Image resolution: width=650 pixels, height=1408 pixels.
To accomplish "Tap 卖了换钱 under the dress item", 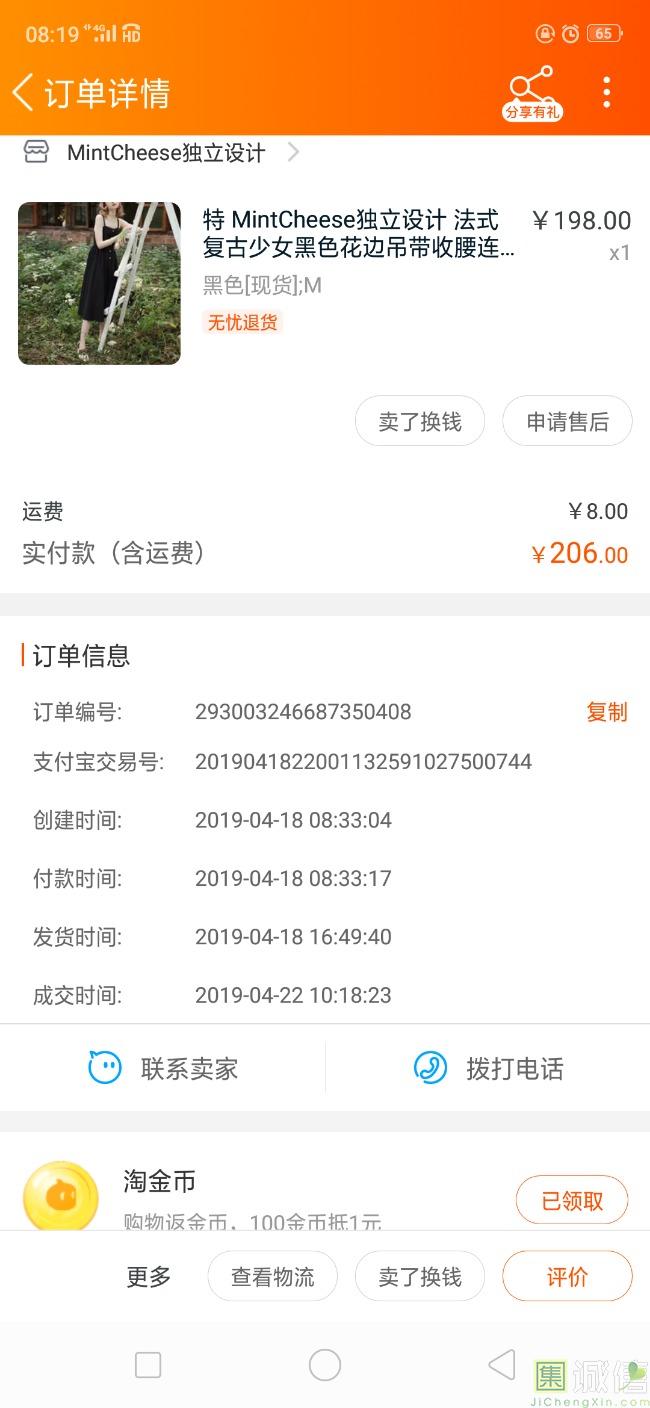I will point(420,422).
